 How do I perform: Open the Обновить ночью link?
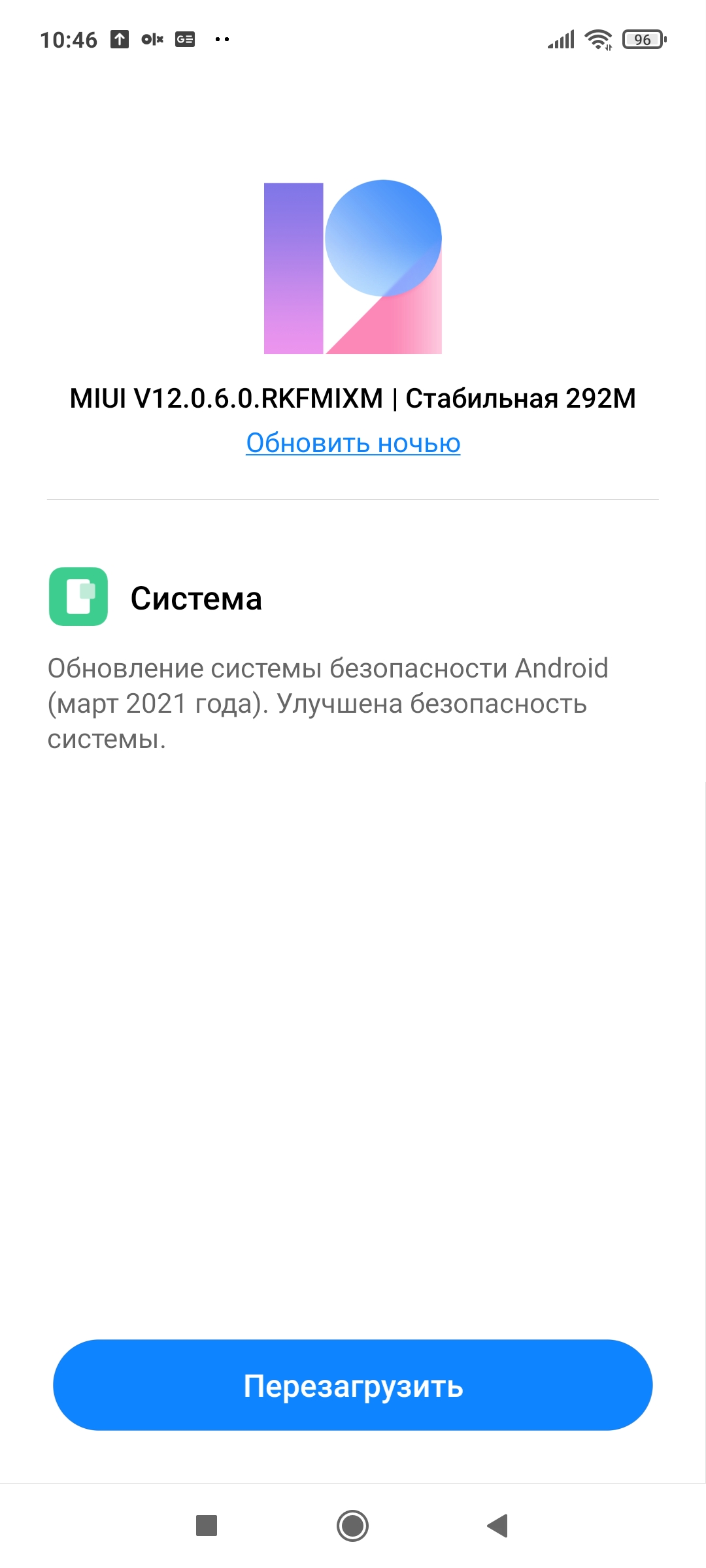click(353, 443)
